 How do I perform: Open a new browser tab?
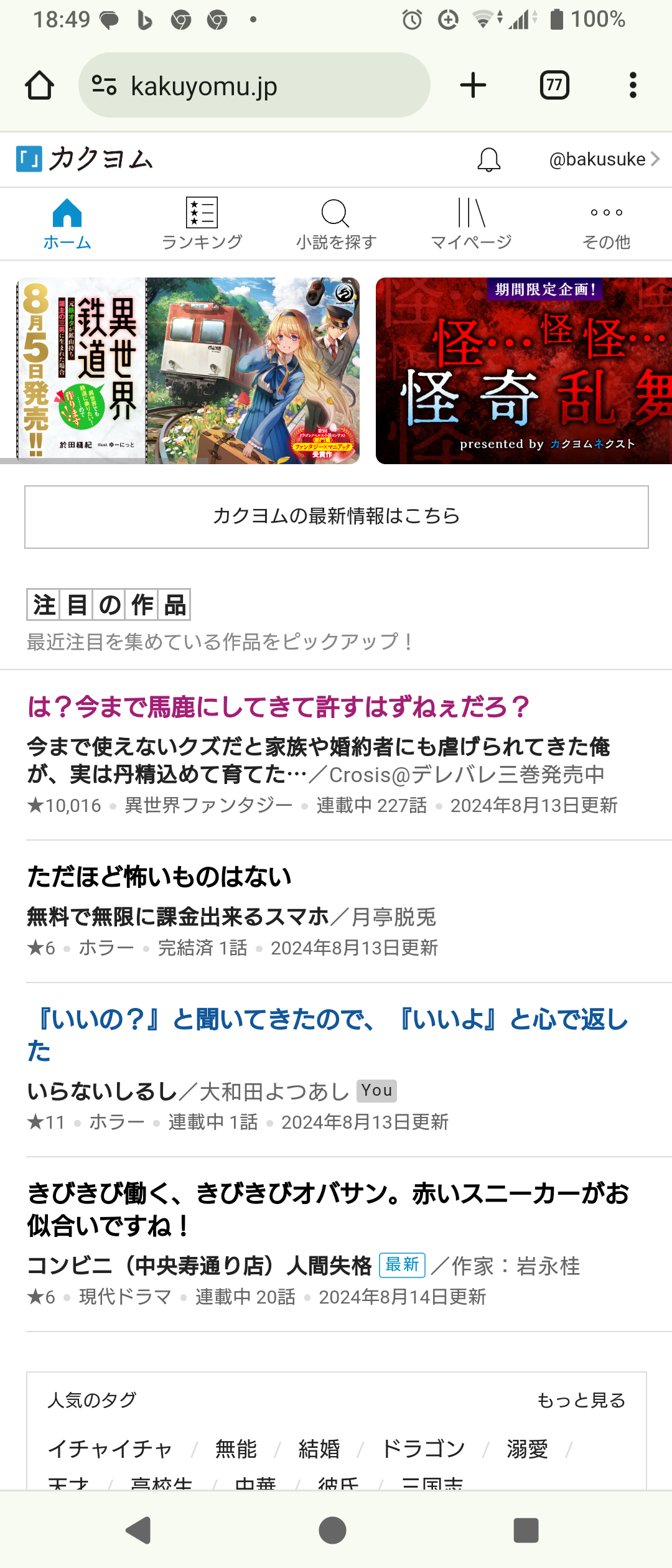click(x=473, y=85)
